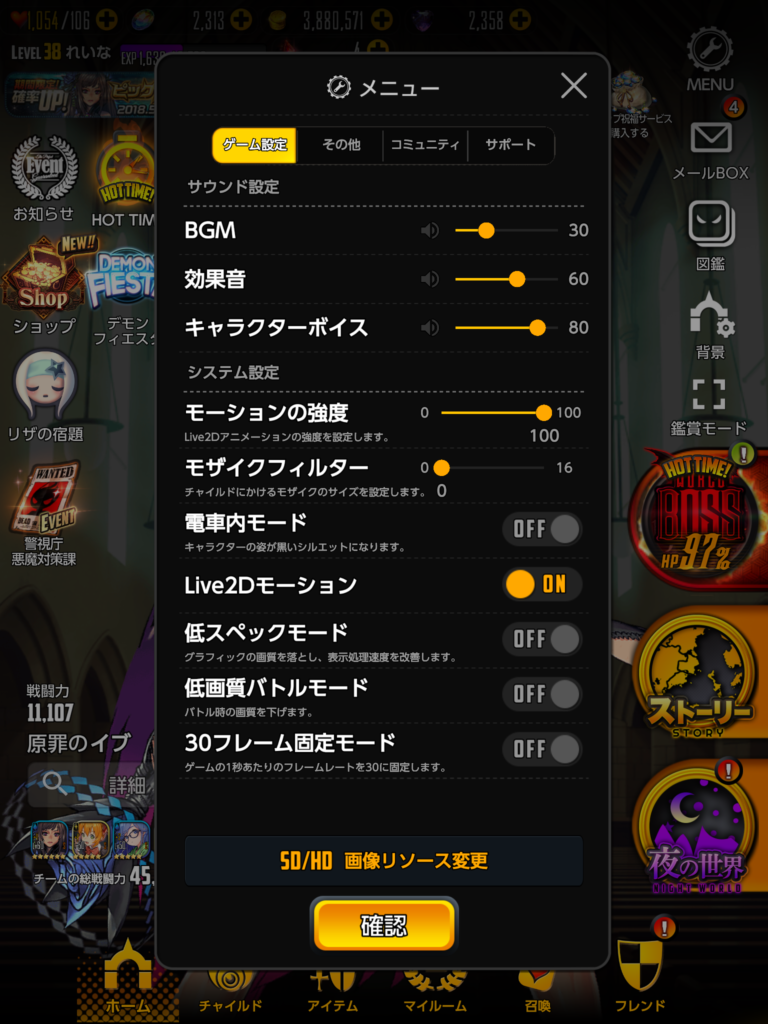The width and height of the screenshot is (768, 1024).
Task: Switch to the その他 tab
Action: coord(340,145)
